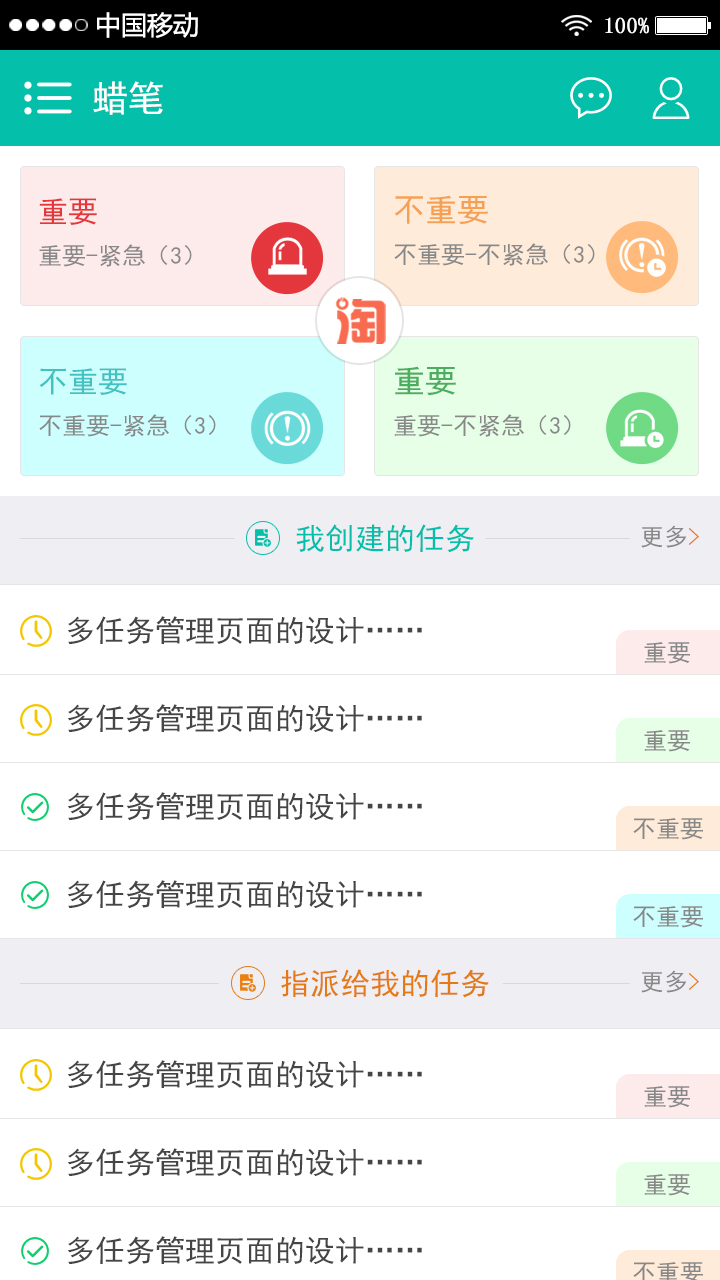View 更多 in 我创建的任务 section
720x1280 pixels.
pos(670,537)
